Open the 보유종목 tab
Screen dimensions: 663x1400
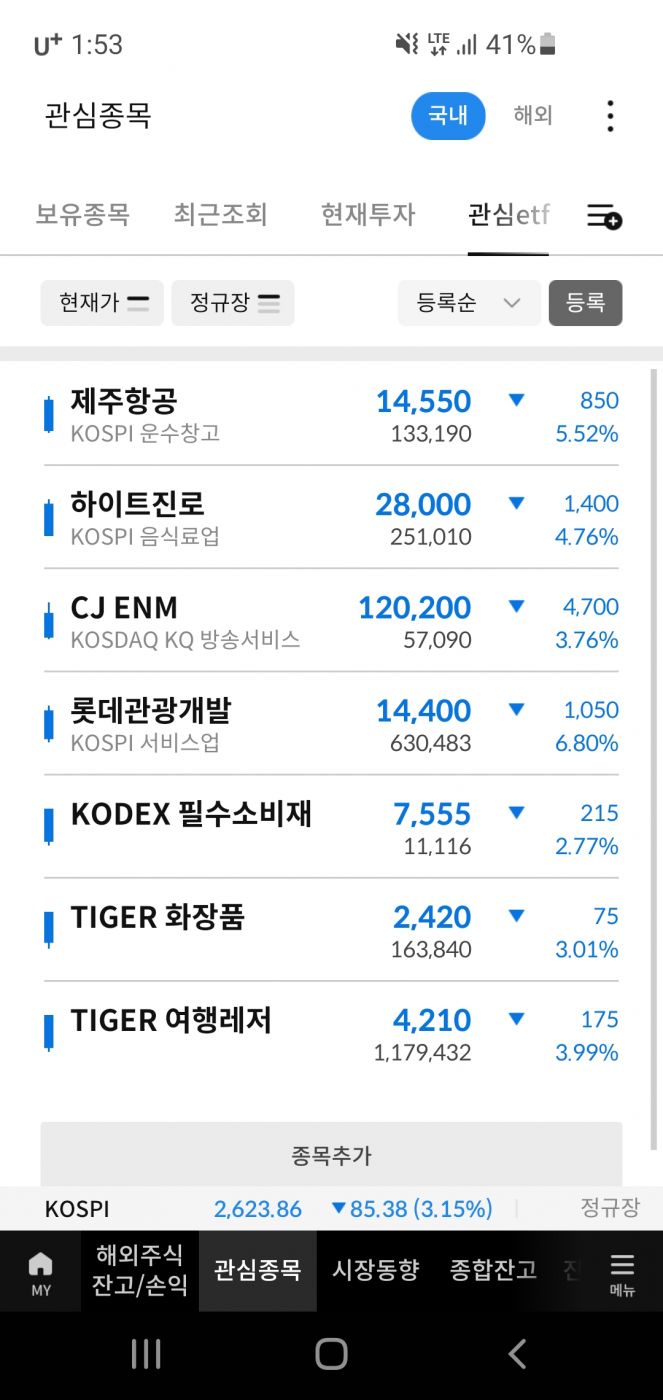coord(82,214)
